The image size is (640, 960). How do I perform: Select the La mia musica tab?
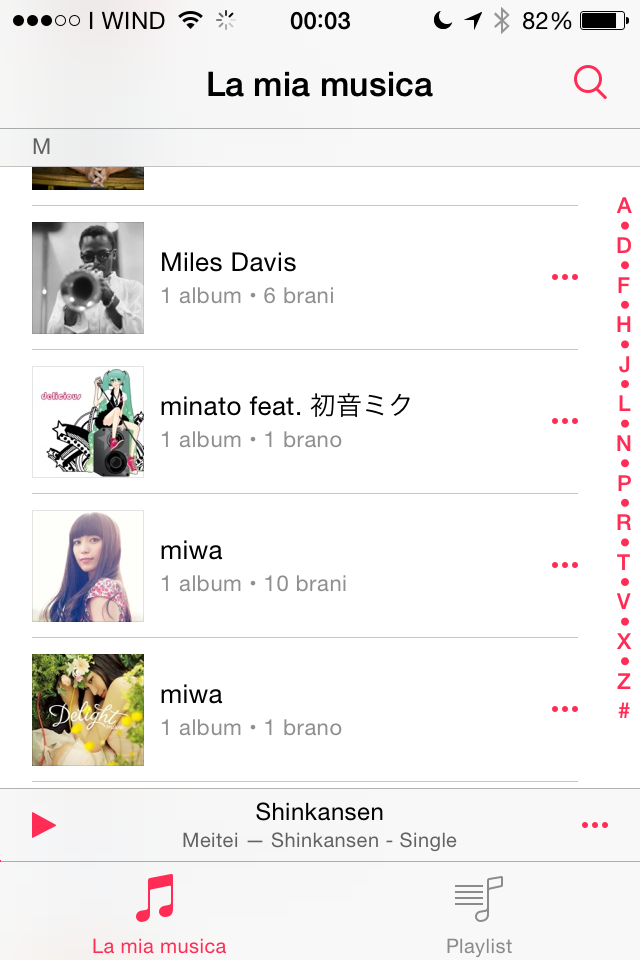click(159, 912)
